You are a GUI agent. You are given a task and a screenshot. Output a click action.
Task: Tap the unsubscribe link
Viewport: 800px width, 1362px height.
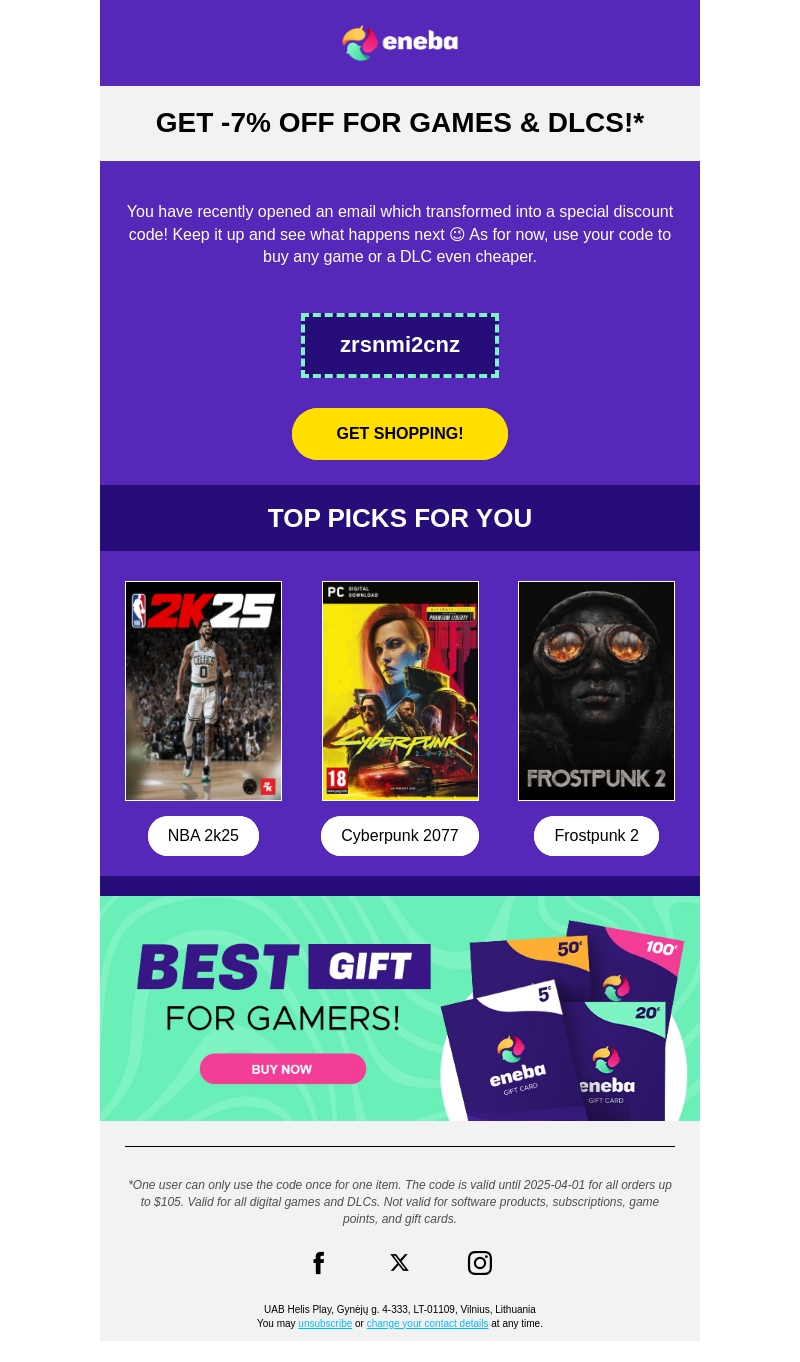click(325, 1324)
